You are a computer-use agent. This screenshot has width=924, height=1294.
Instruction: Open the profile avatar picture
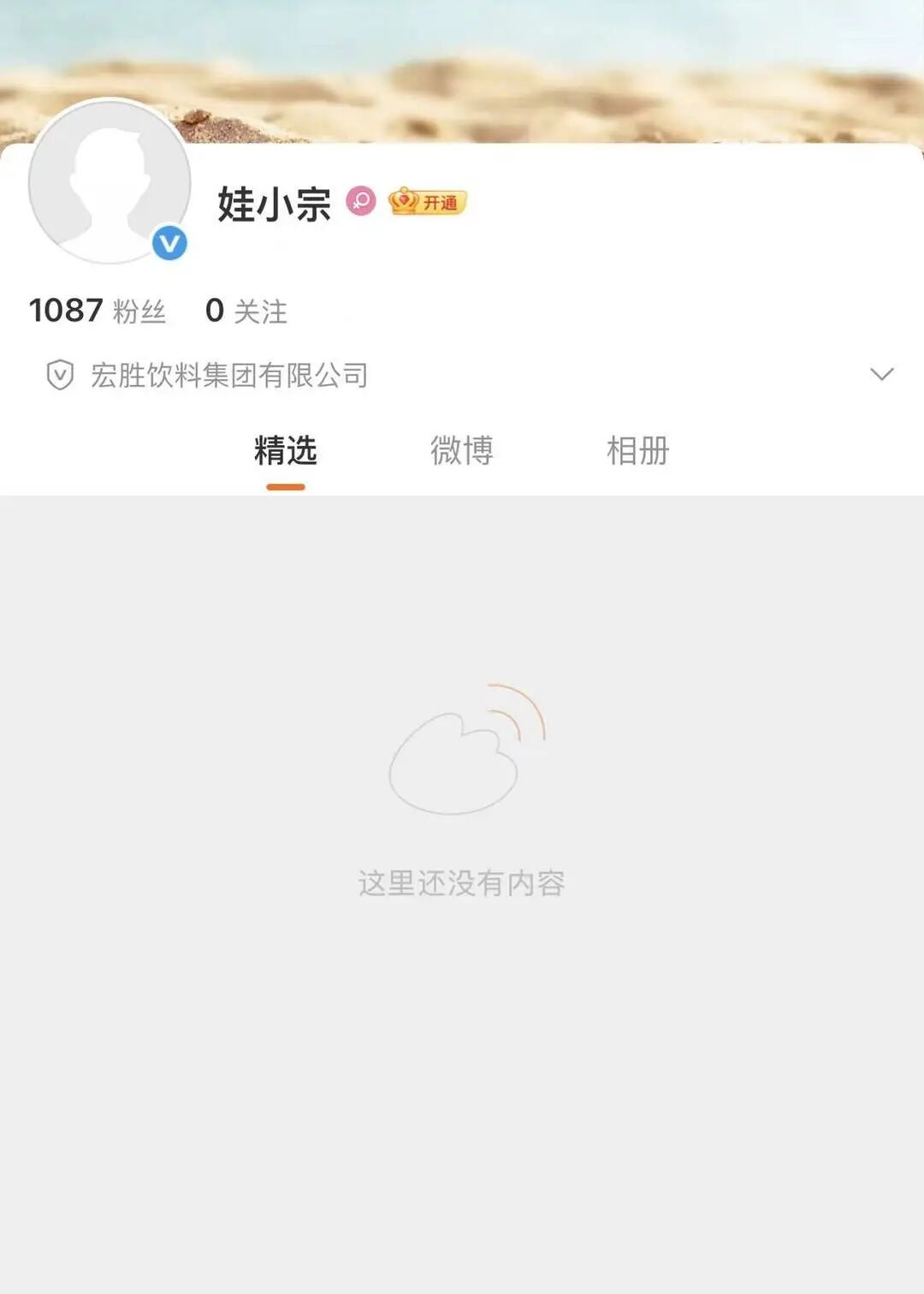coord(110,181)
